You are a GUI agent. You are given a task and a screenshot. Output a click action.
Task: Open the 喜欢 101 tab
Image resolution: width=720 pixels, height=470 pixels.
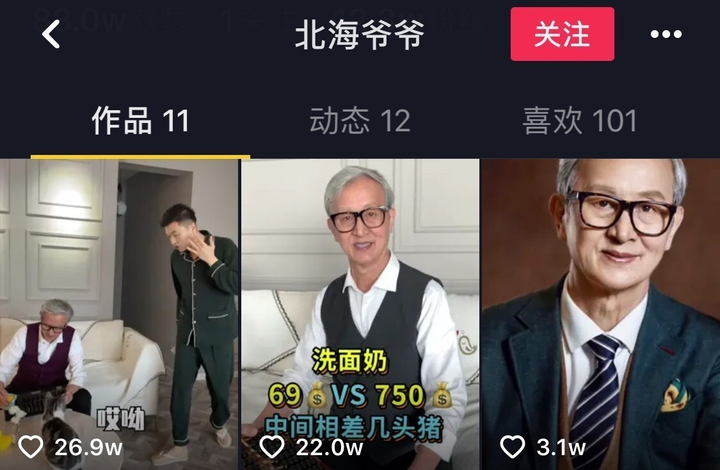[579, 121]
